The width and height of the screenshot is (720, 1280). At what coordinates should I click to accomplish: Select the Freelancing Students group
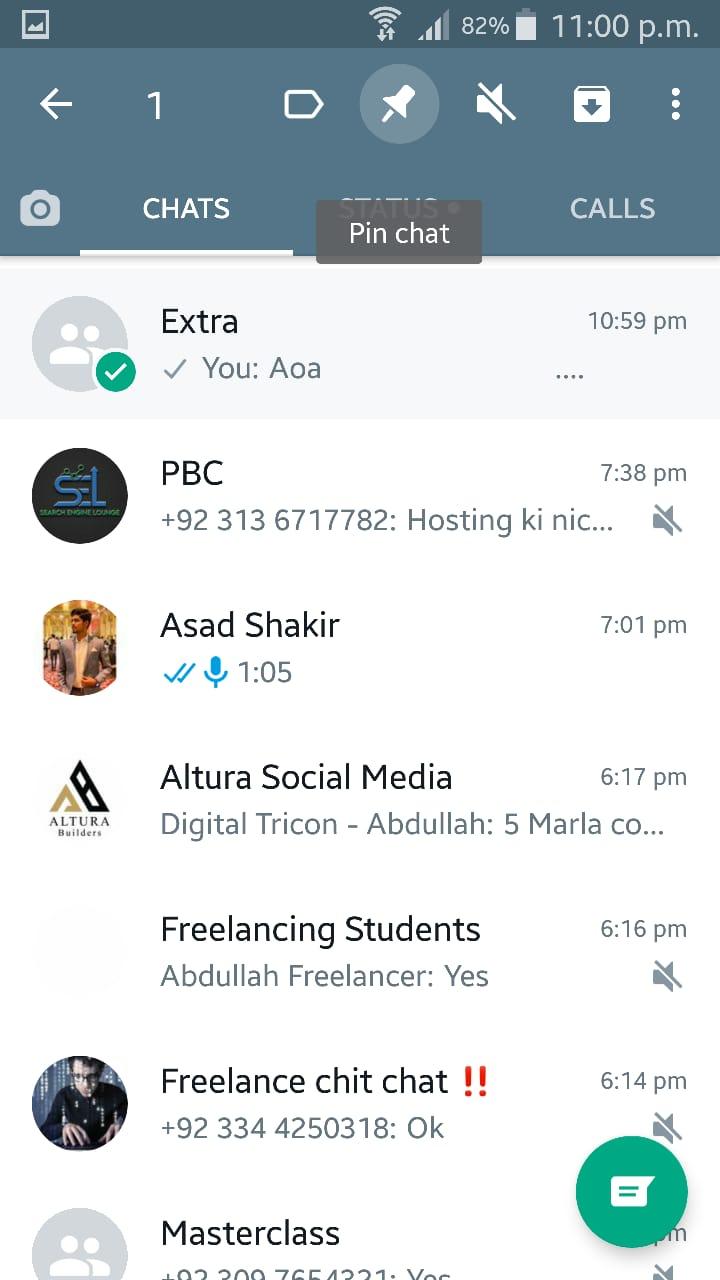click(360, 952)
